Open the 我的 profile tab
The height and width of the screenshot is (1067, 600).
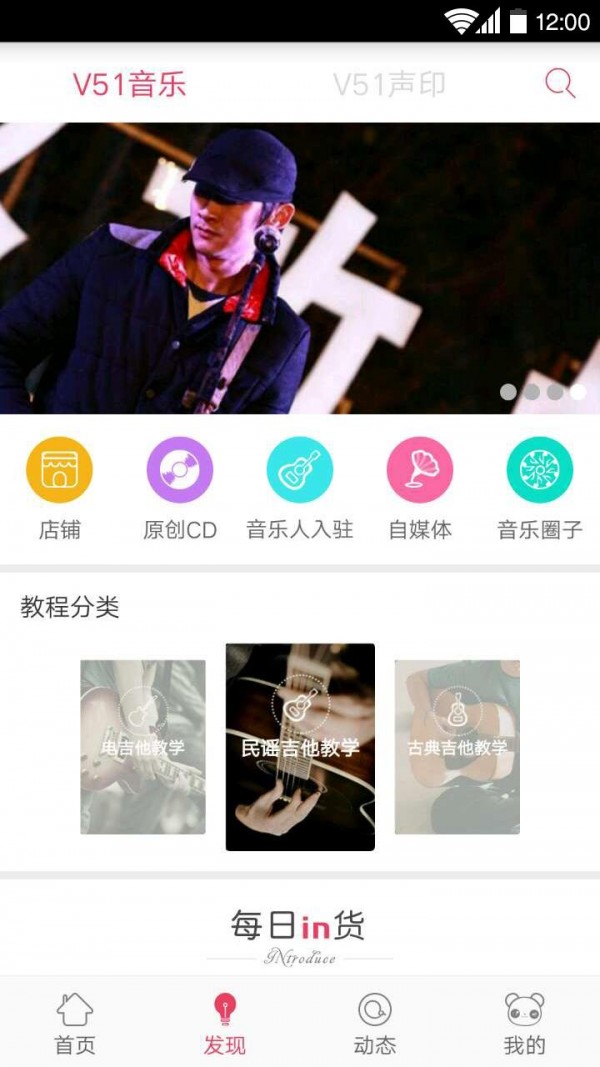(x=524, y=1023)
